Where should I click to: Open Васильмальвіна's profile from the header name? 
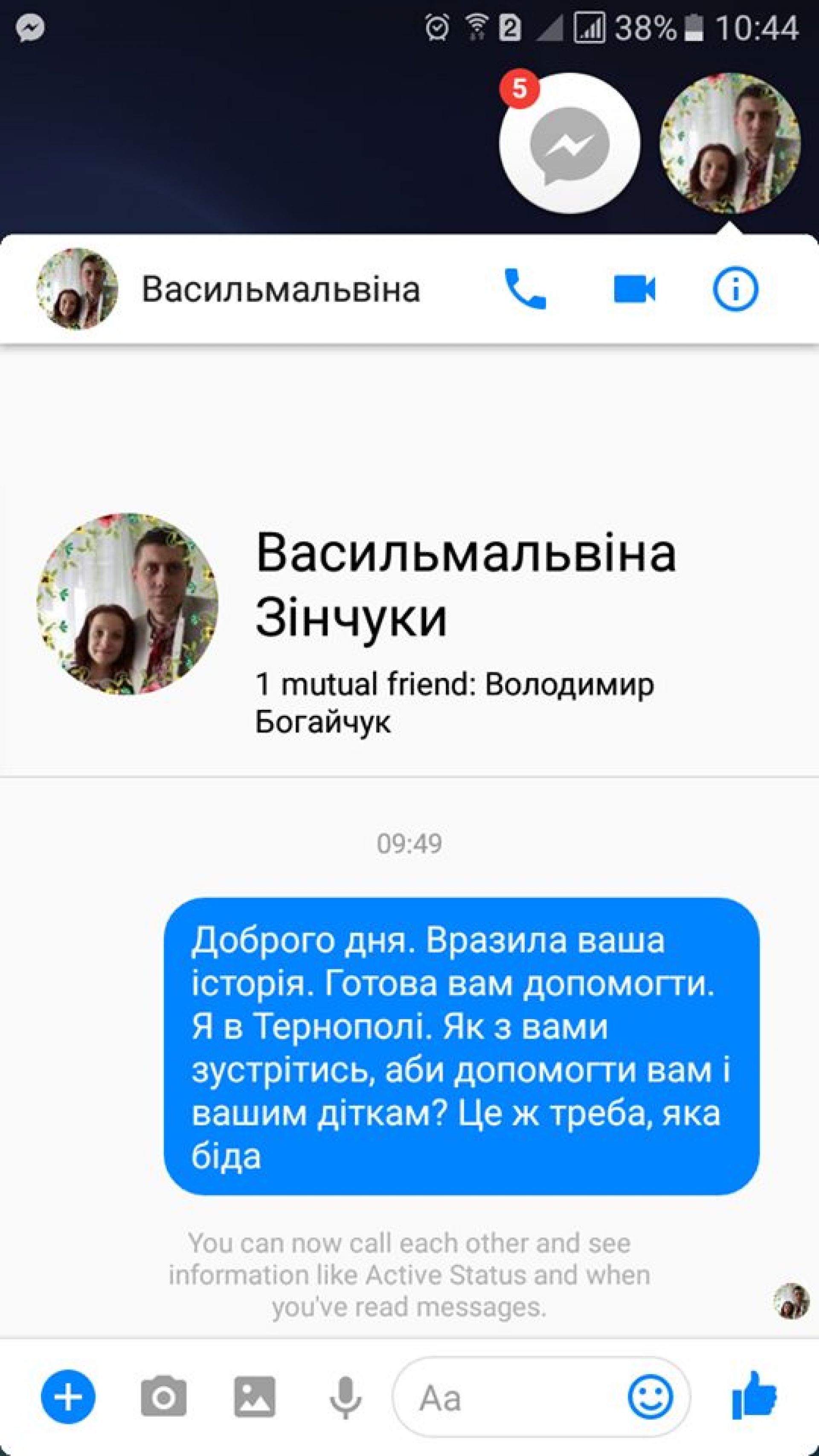click(x=280, y=289)
